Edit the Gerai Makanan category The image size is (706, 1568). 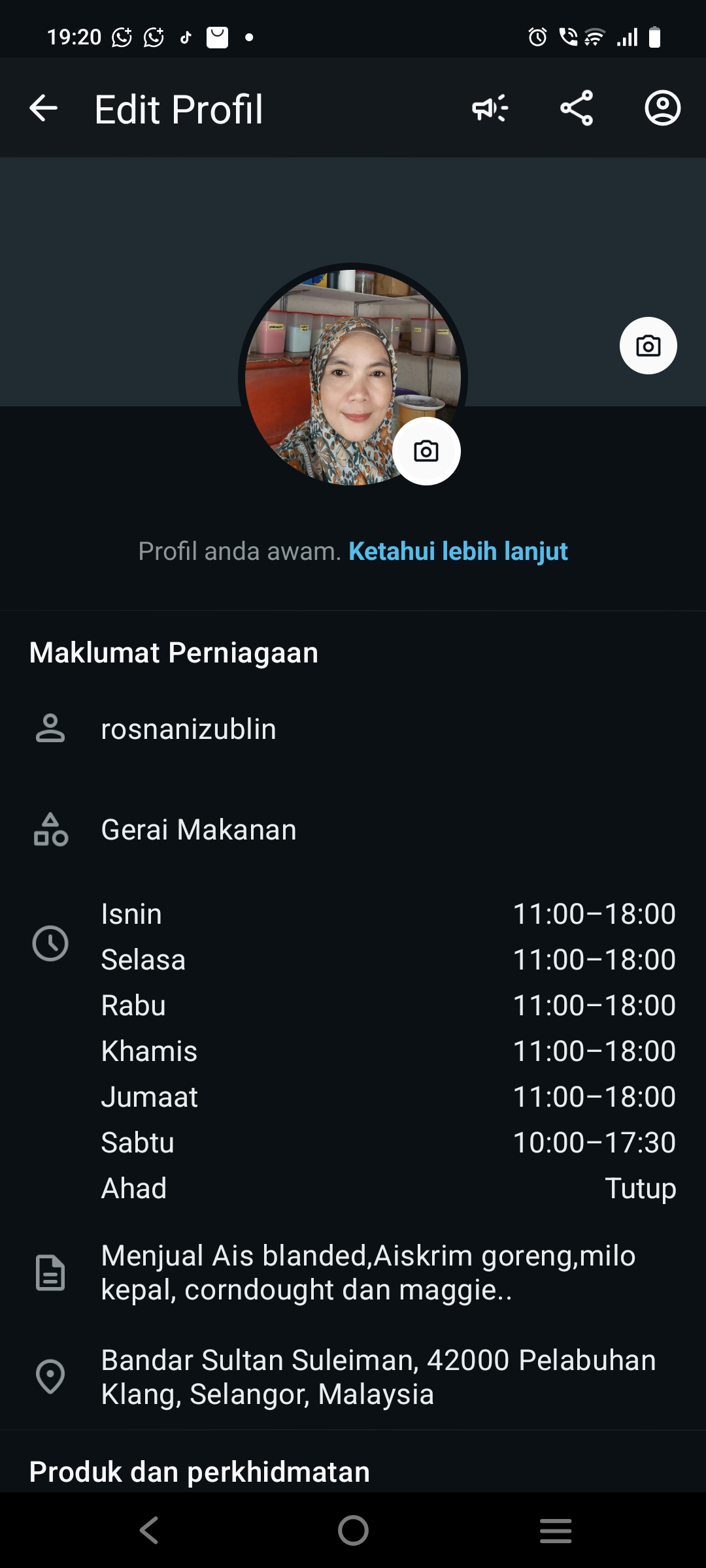coord(199,830)
